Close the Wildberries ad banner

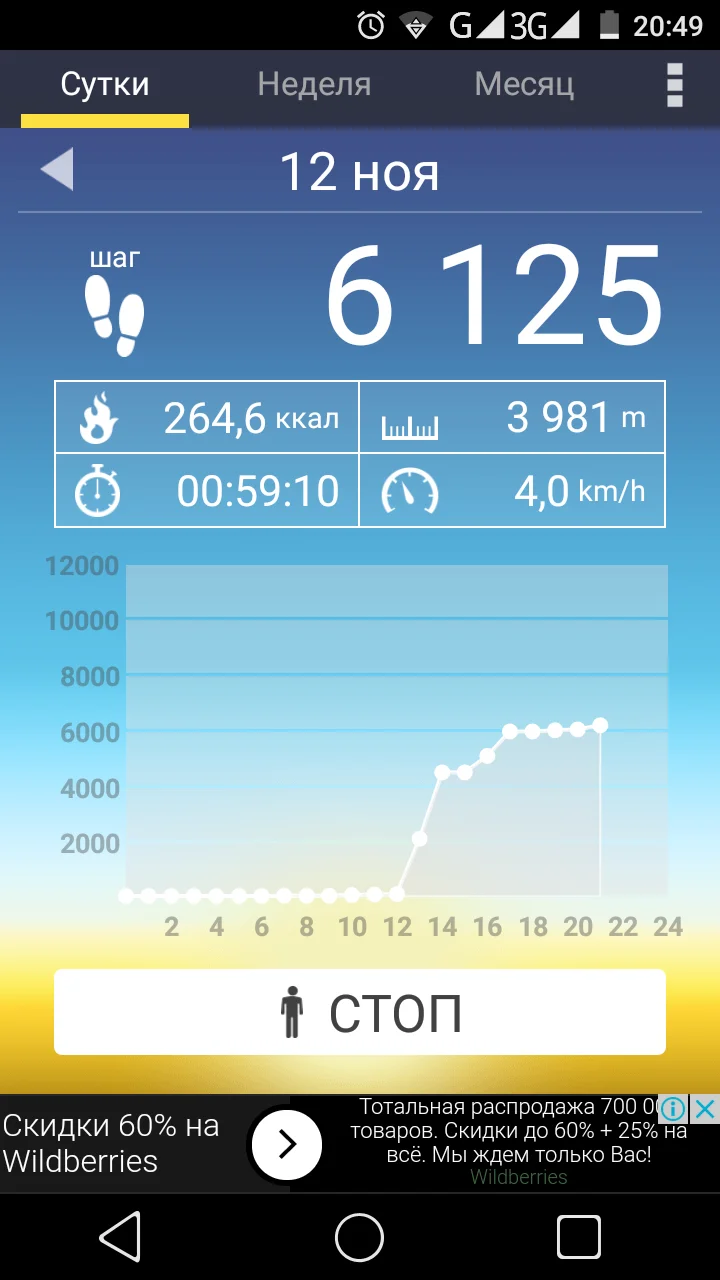pos(705,1109)
